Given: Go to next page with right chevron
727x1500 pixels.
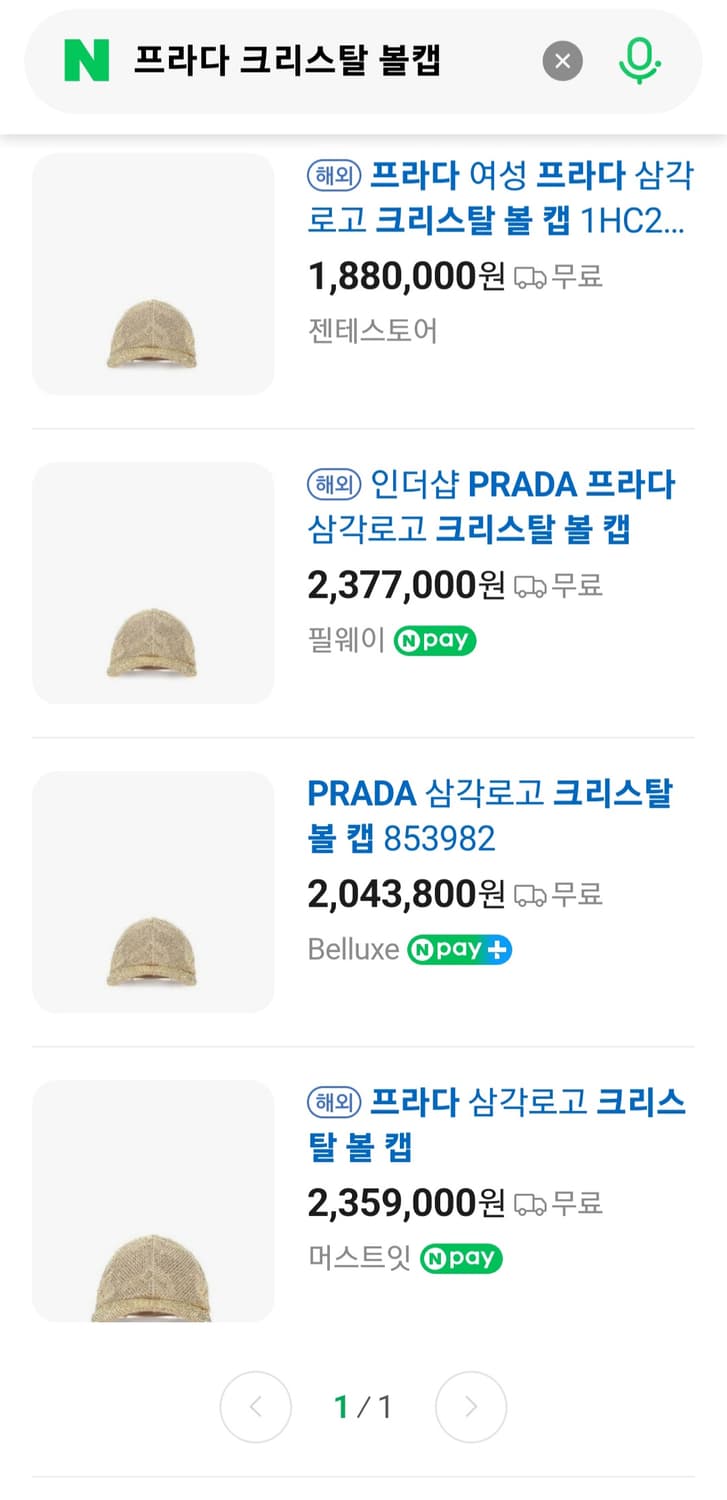Looking at the screenshot, I should pyautogui.click(x=471, y=1406).
